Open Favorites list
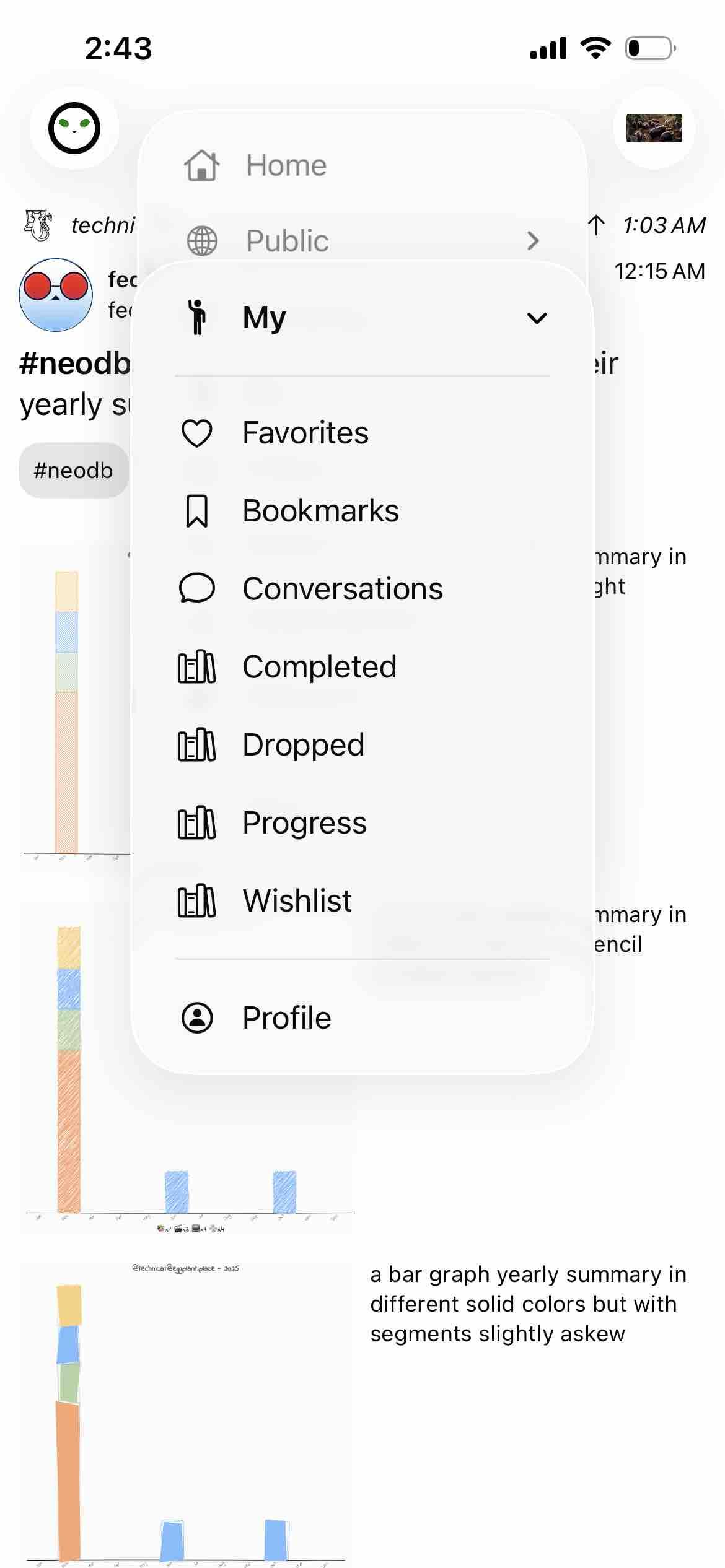Viewport: 725px width, 1568px height. tap(305, 433)
